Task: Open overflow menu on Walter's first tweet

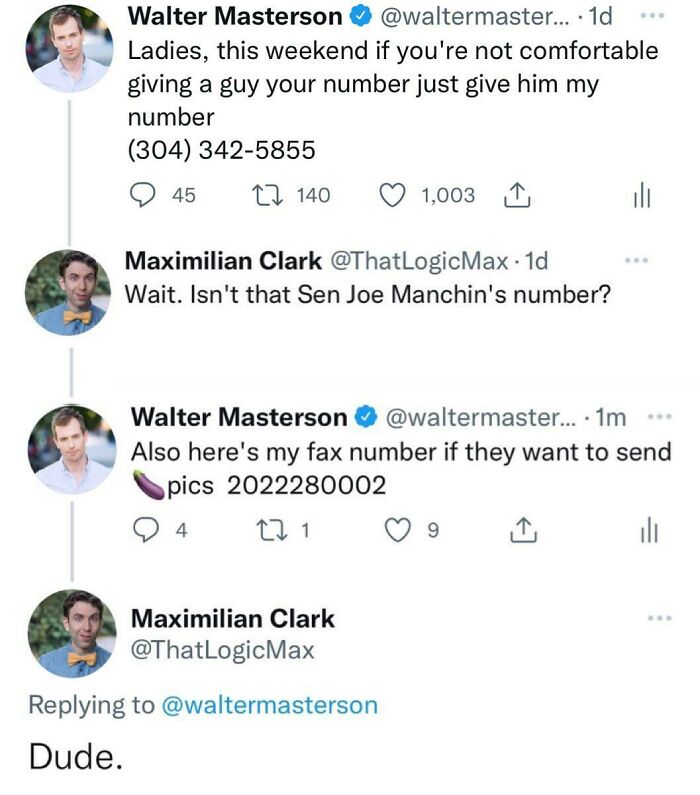Action: click(x=652, y=16)
